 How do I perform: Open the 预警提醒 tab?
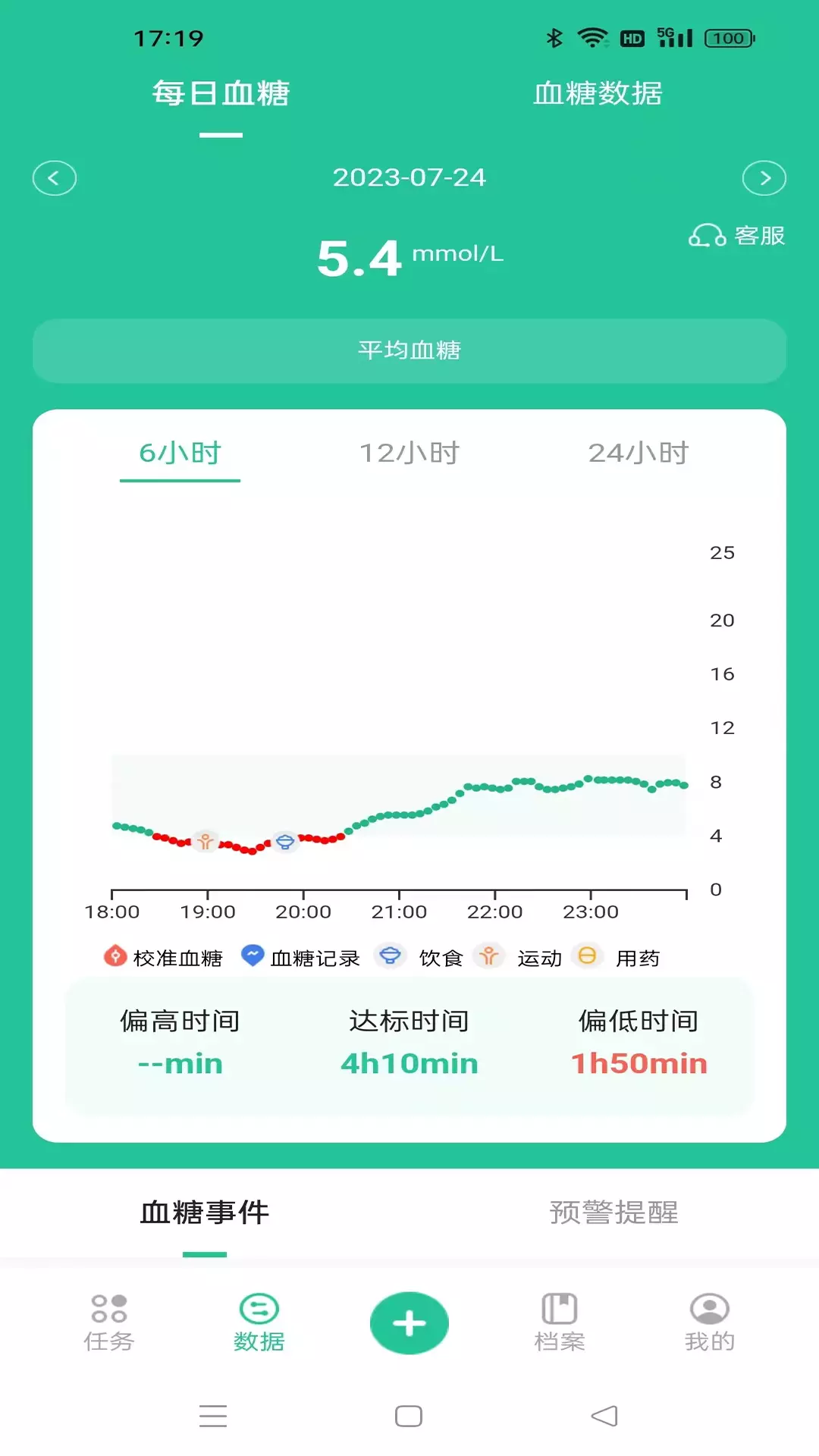tap(613, 1212)
